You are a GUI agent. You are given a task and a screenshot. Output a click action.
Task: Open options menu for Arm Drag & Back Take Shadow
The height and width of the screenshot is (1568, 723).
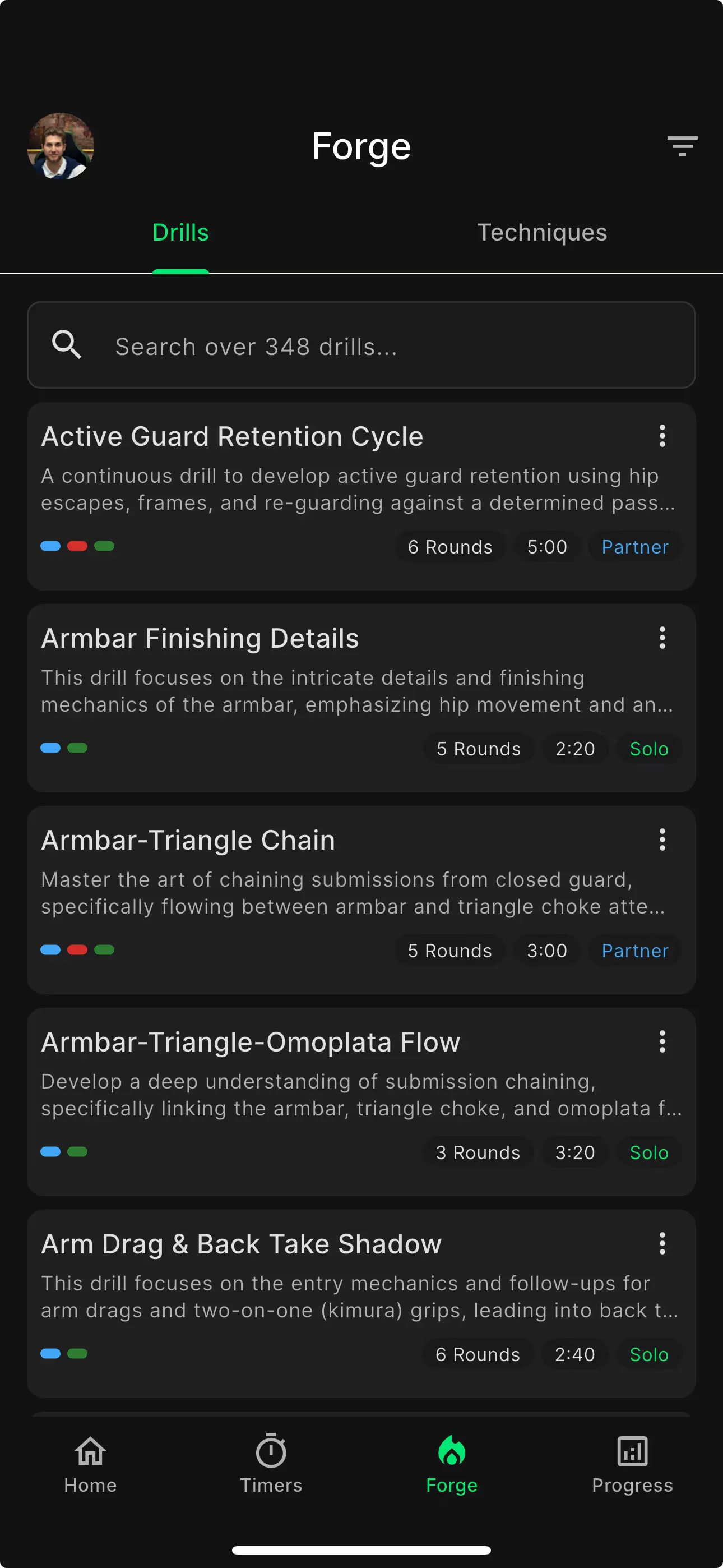click(x=662, y=1243)
